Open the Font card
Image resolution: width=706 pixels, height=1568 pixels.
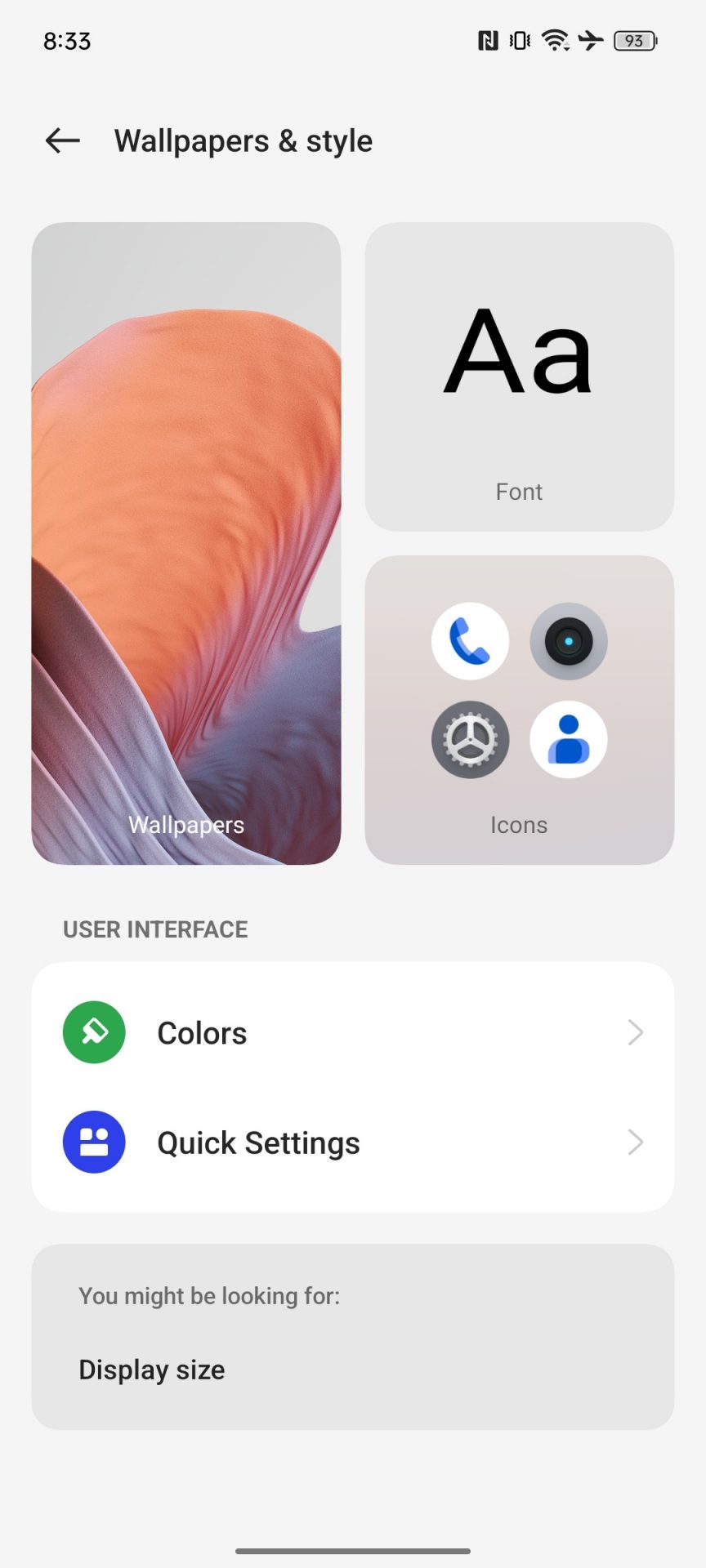519,376
